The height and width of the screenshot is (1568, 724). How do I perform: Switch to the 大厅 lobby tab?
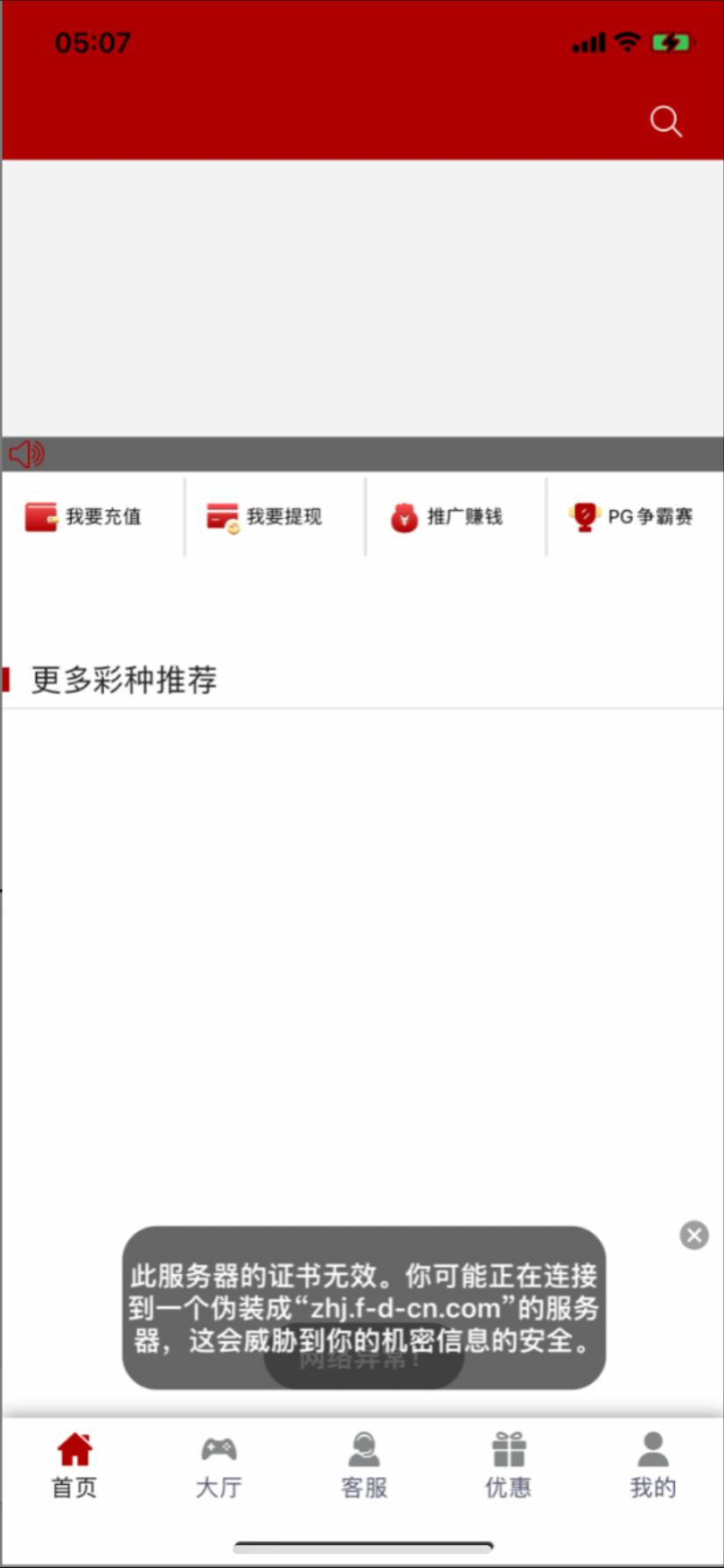pos(219,1459)
